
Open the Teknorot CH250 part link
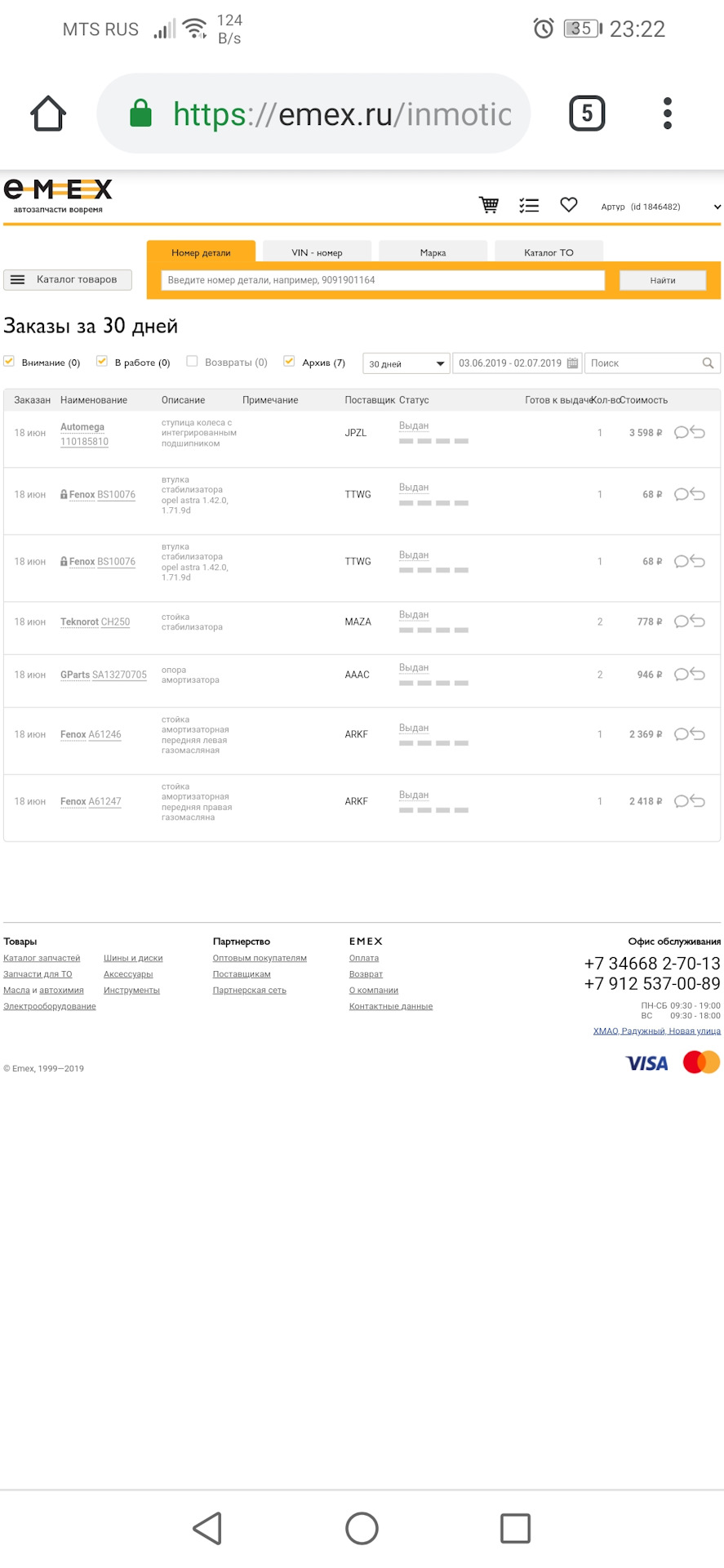pyautogui.click(x=95, y=622)
